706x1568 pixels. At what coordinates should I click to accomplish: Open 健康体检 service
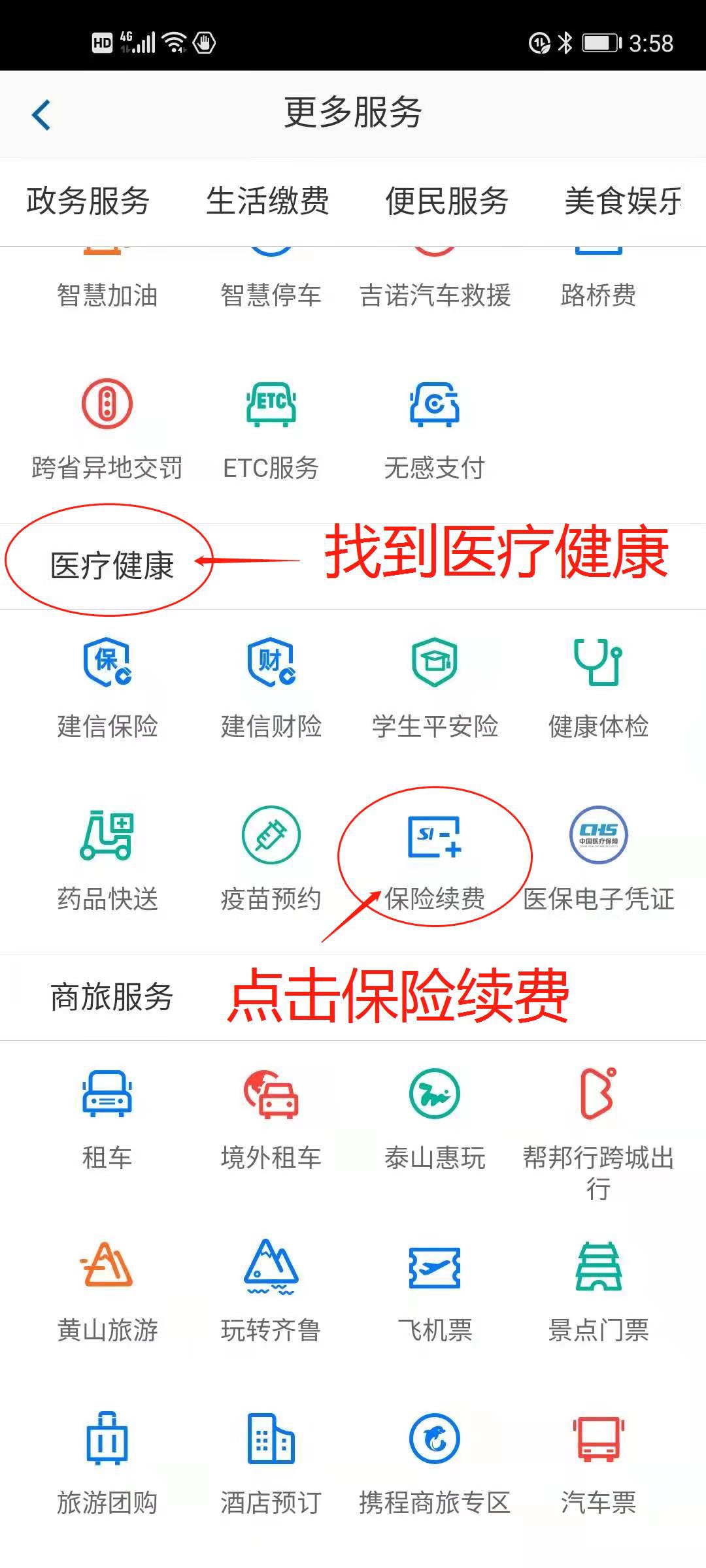click(x=598, y=686)
